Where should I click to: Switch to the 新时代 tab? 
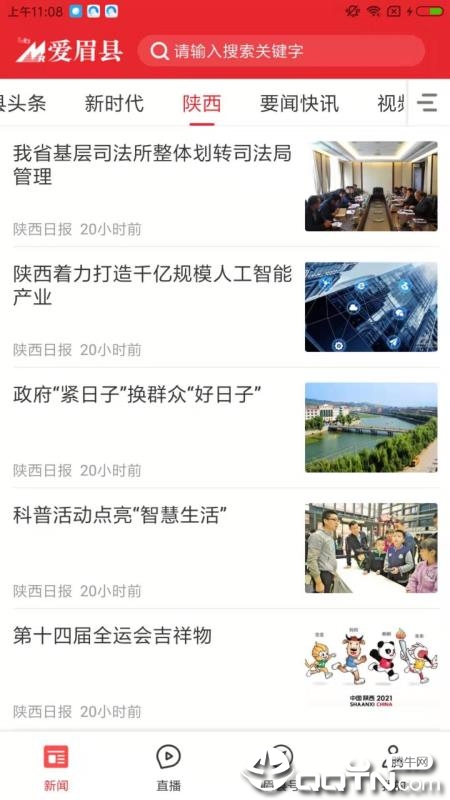click(114, 104)
